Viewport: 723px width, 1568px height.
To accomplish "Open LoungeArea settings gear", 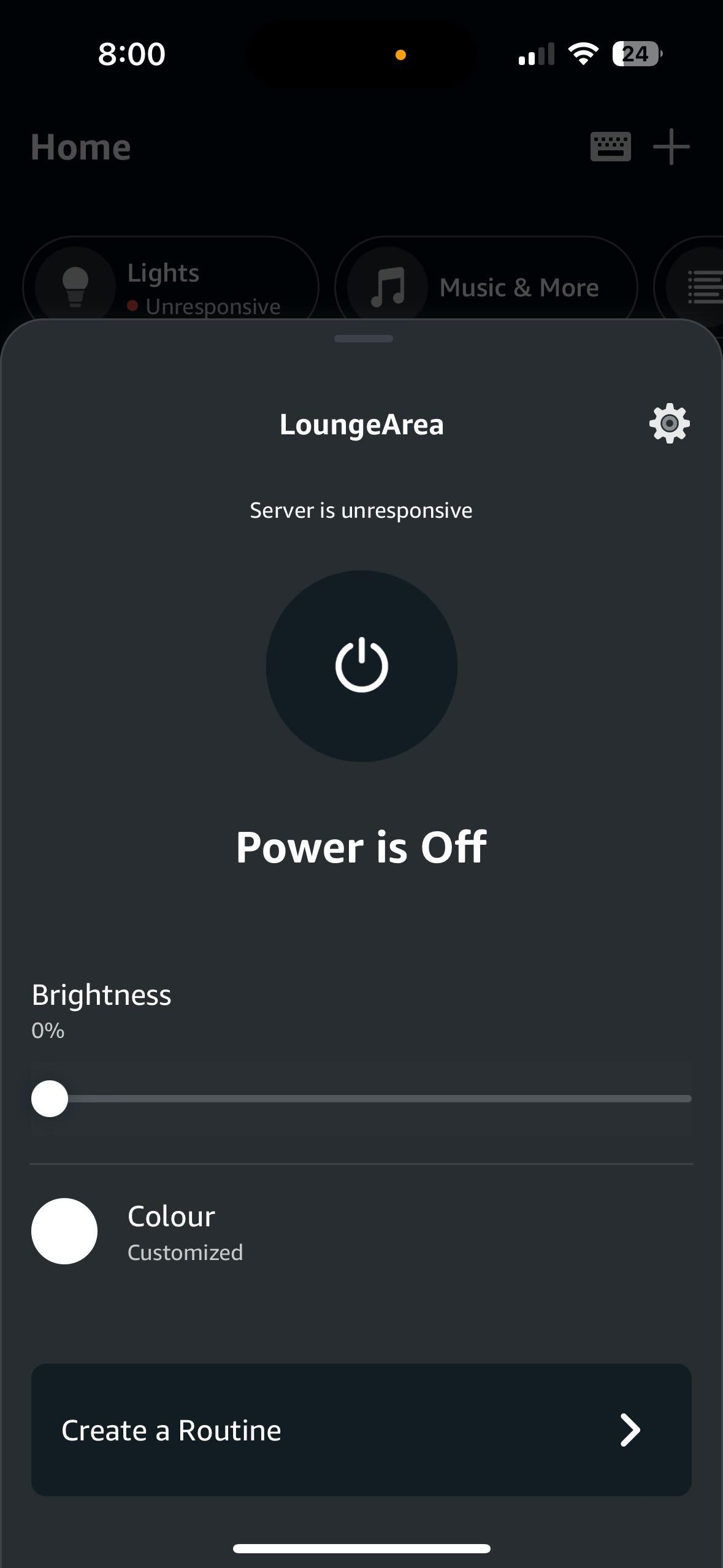I will [x=669, y=423].
